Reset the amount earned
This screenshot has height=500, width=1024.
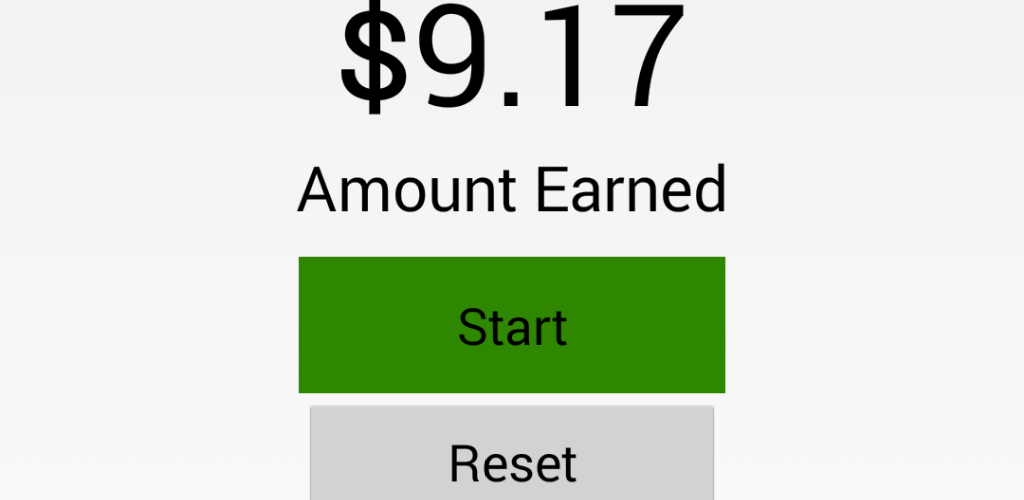(x=511, y=455)
